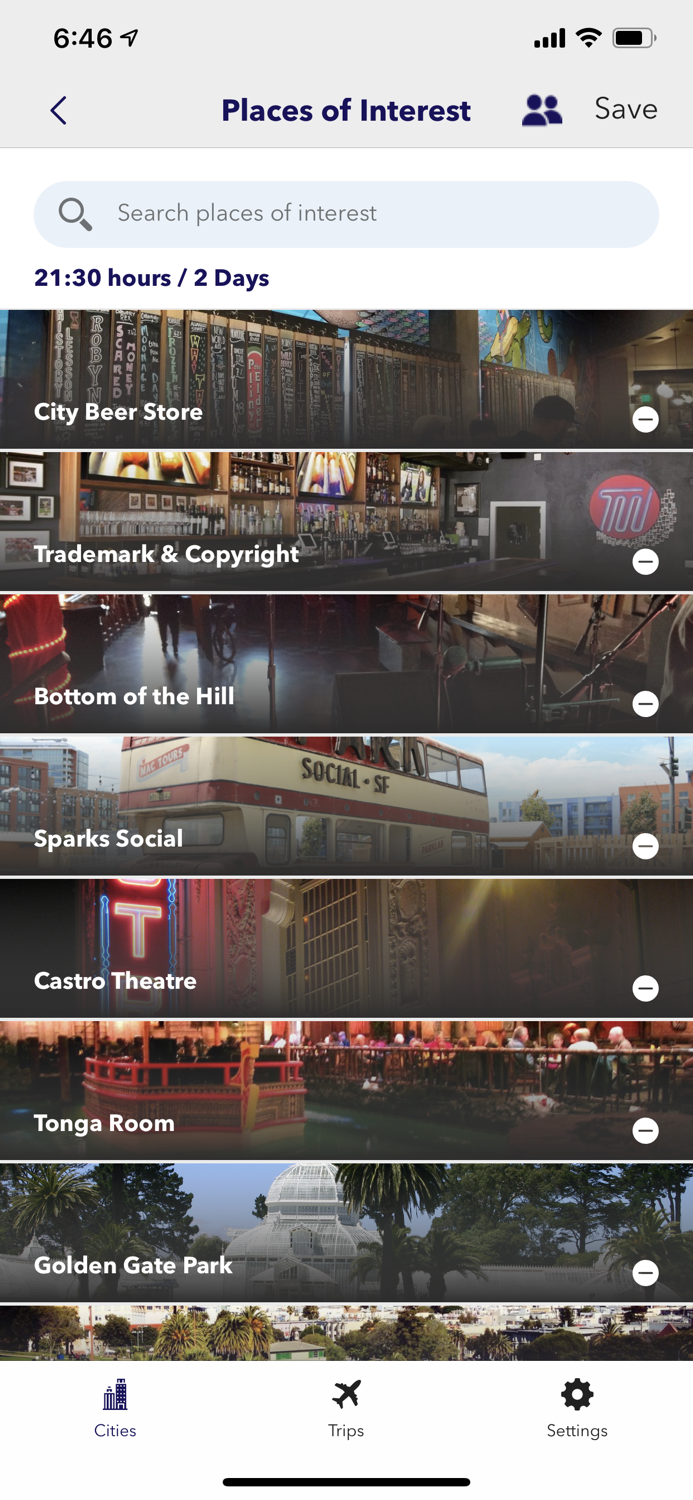Viewport: 693px width, 1500px height.
Task: Remove Castro Theatre from the list
Action: coord(646,989)
